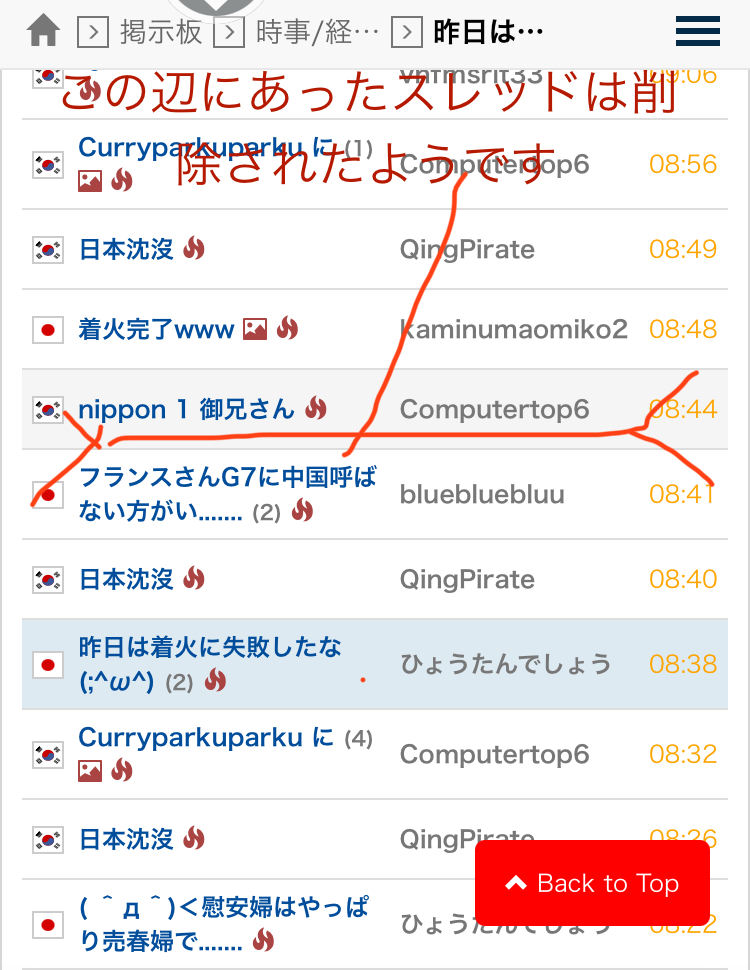
Task: Open the 時事/経… breadcrumb category
Action: click(317, 32)
